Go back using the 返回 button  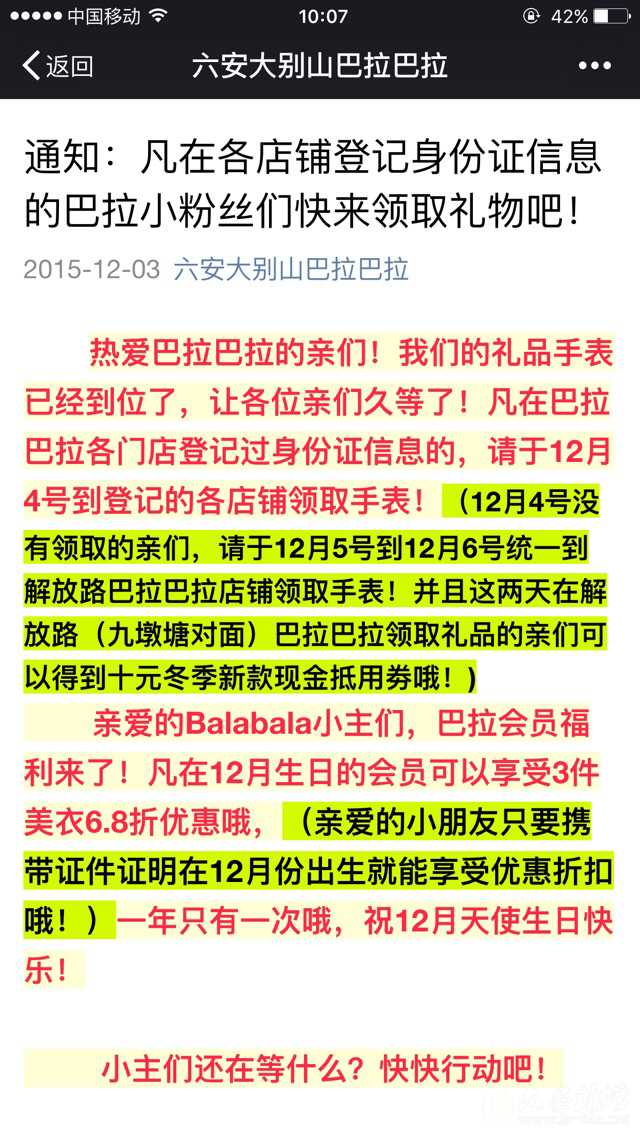pos(58,66)
